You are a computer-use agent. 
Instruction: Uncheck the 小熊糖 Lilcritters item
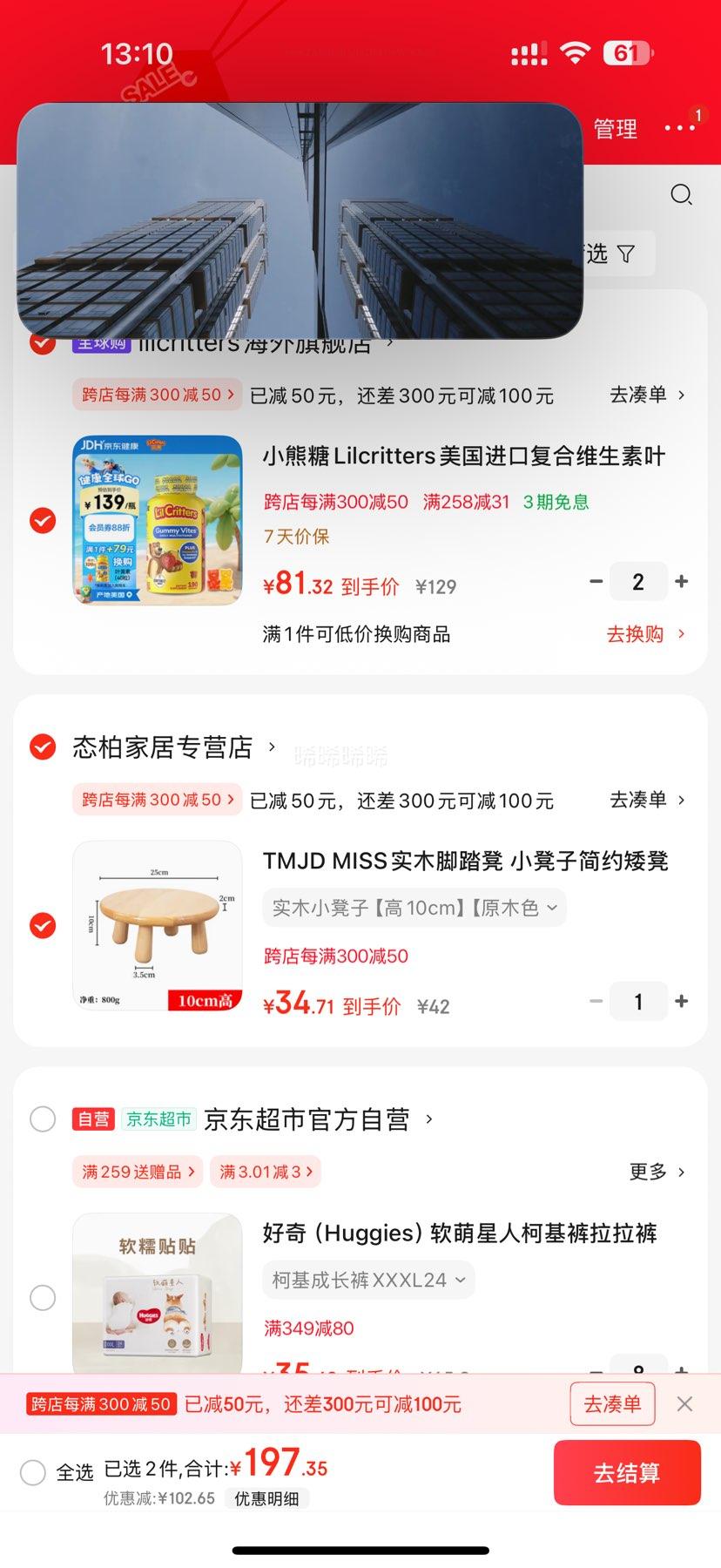[x=43, y=521]
